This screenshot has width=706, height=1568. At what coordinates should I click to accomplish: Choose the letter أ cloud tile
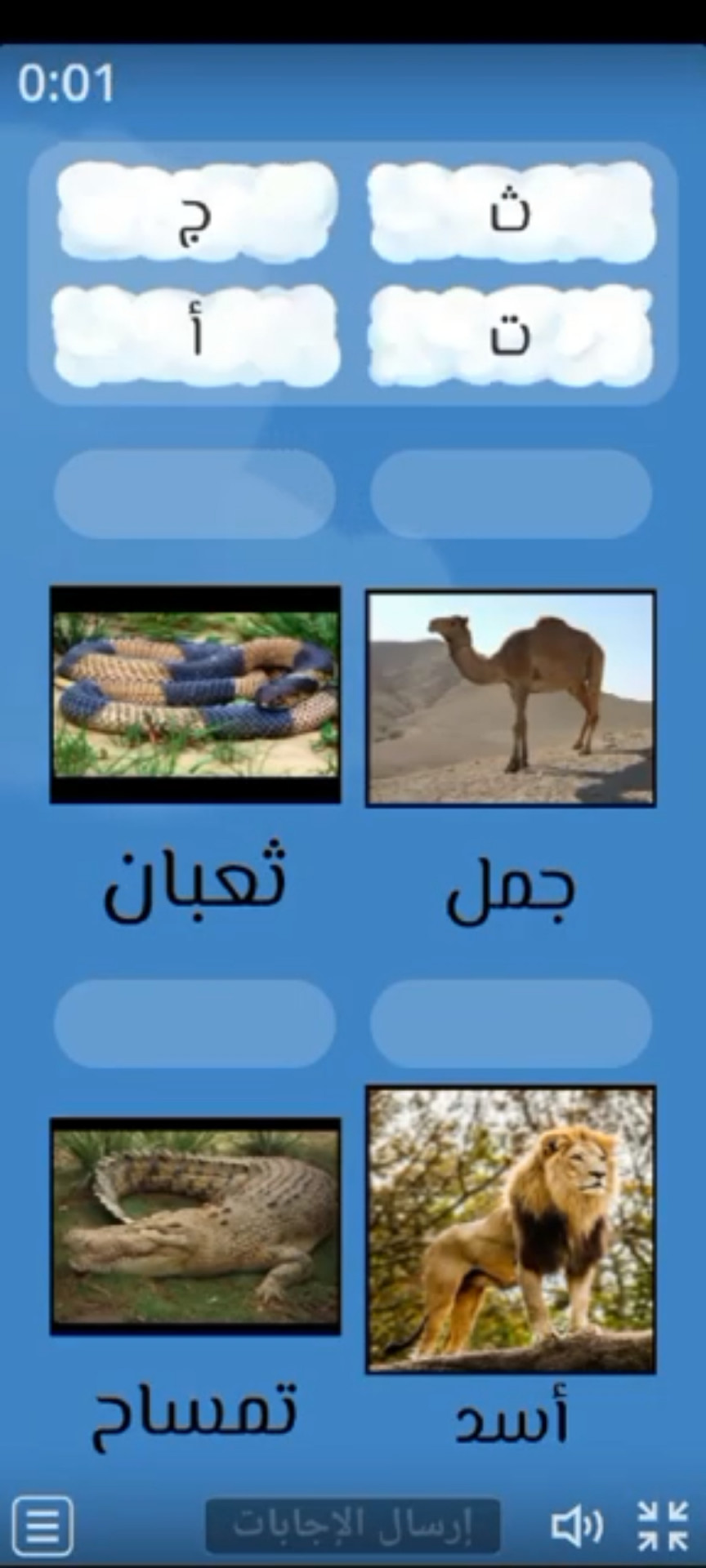tap(196, 335)
